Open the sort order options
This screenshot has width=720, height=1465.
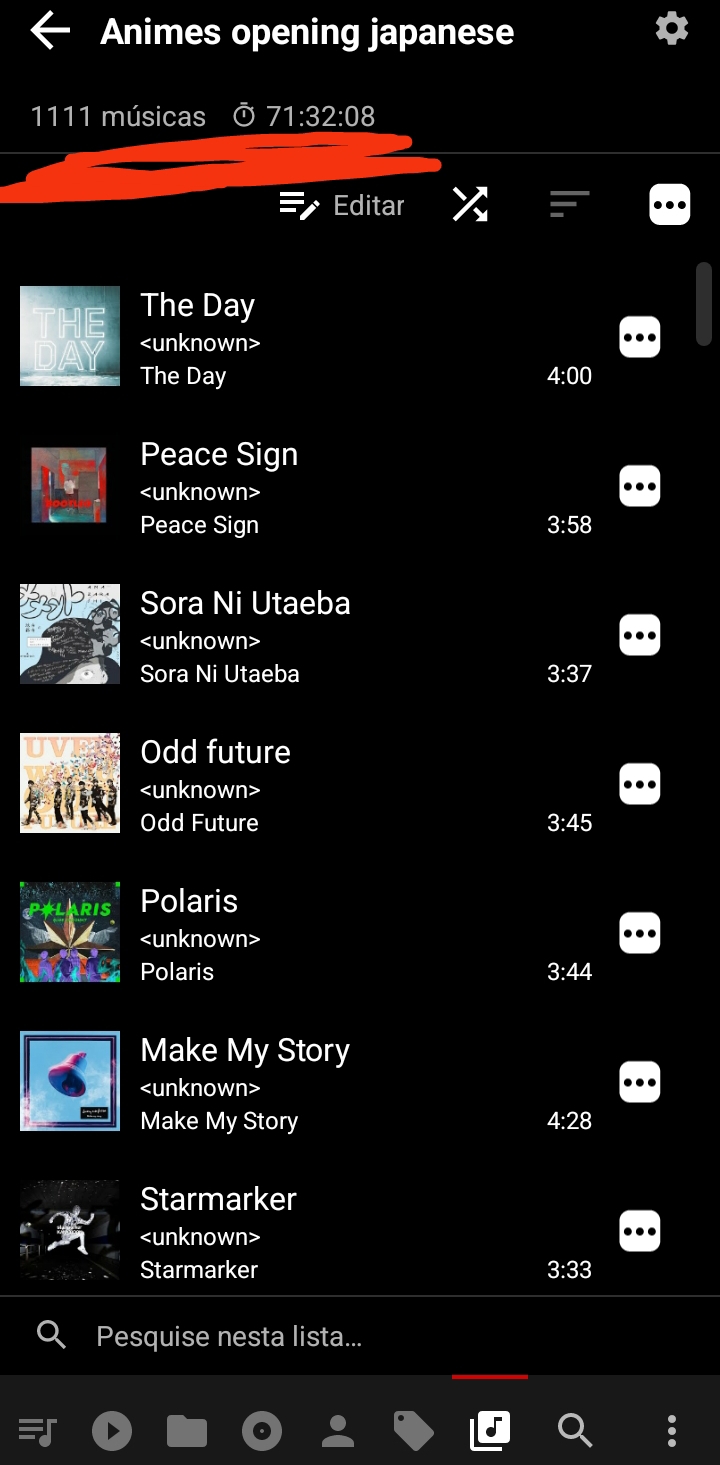[x=569, y=205]
